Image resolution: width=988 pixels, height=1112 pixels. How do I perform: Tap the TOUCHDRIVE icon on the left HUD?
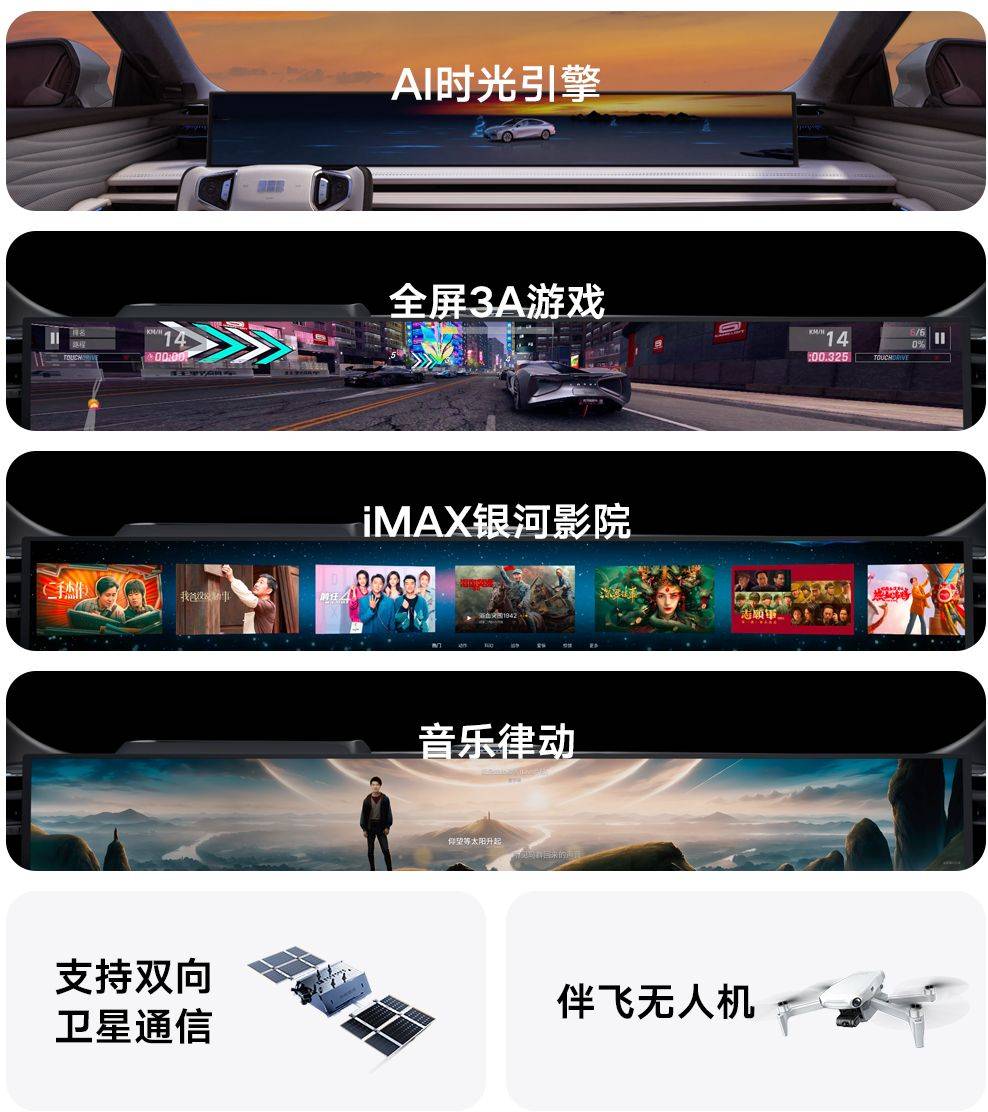(81, 357)
